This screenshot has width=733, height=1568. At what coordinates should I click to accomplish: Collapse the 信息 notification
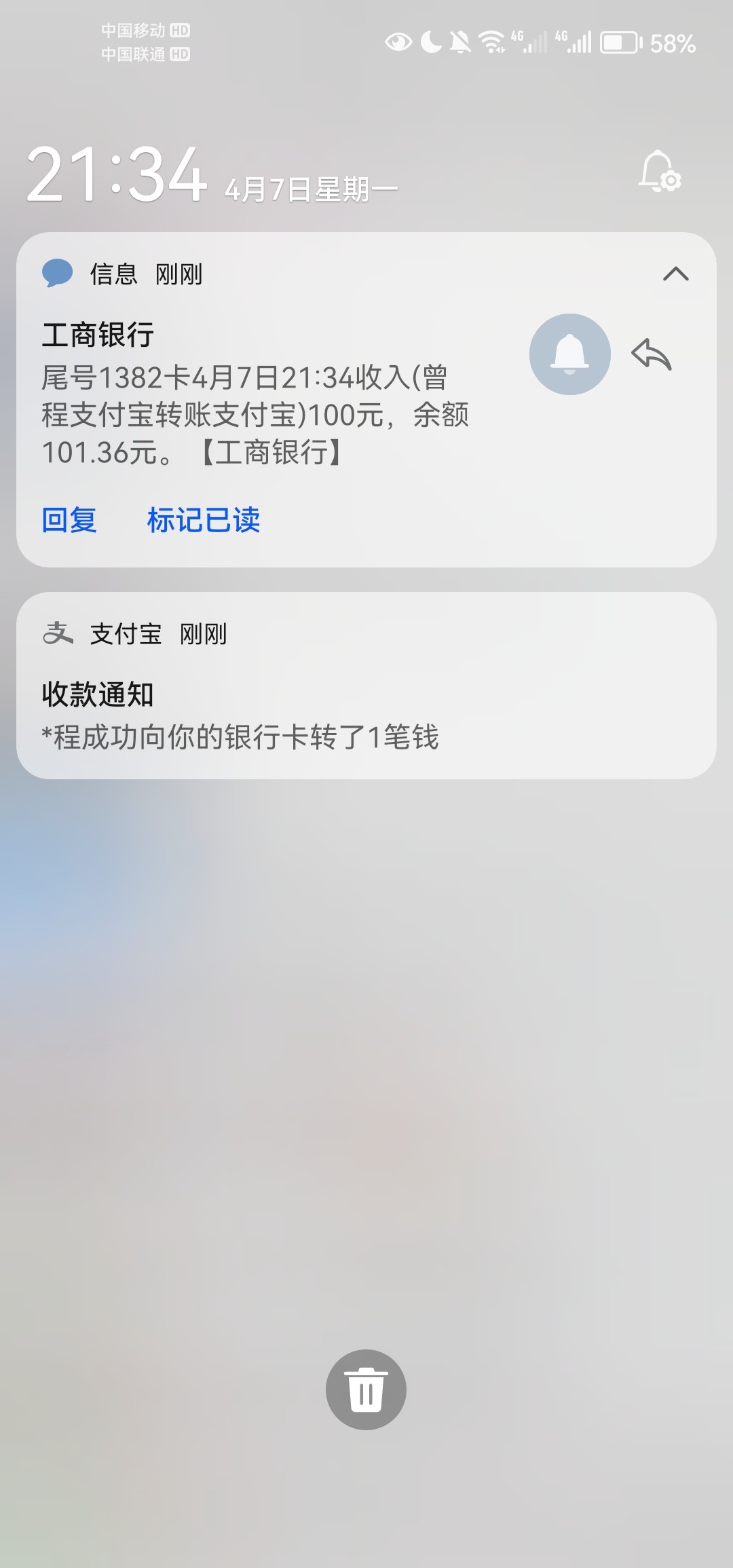click(x=675, y=274)
